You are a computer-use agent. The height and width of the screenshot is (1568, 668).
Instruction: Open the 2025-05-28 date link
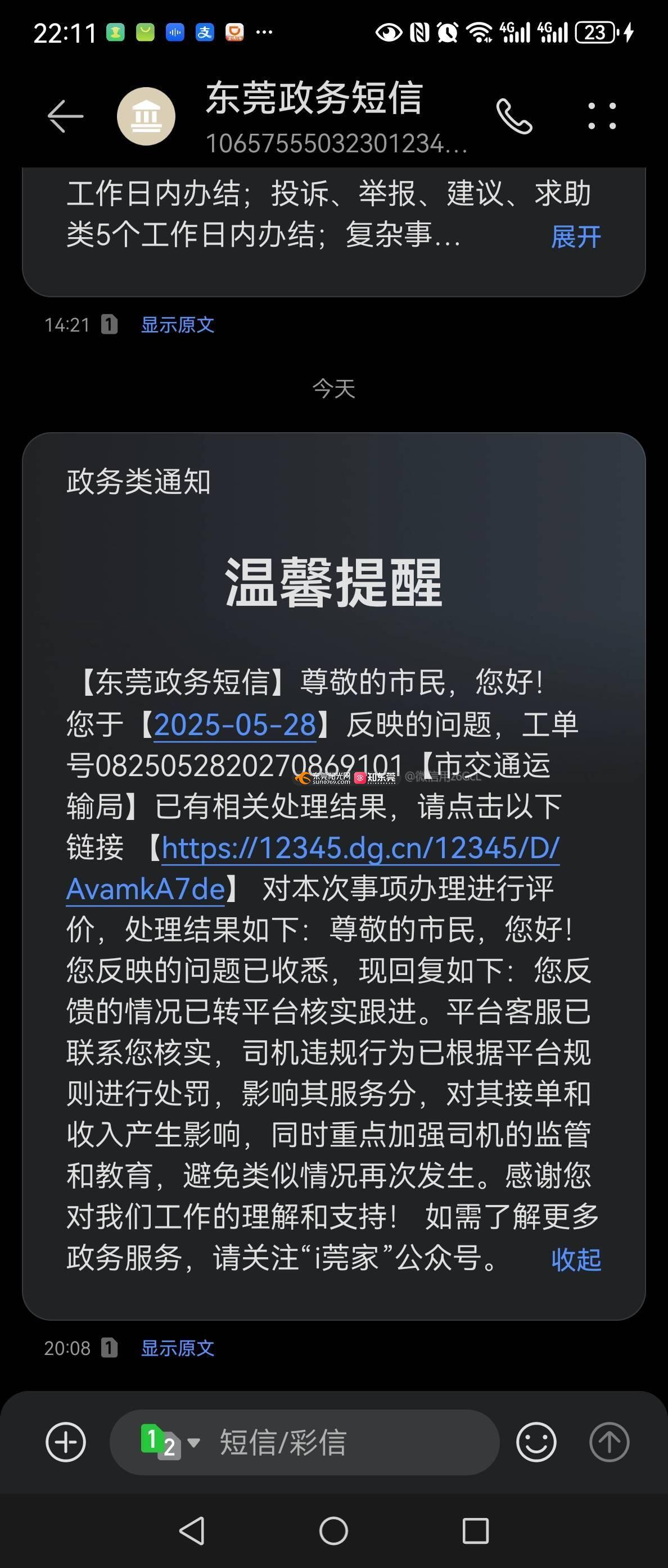[x=234, y=724]
